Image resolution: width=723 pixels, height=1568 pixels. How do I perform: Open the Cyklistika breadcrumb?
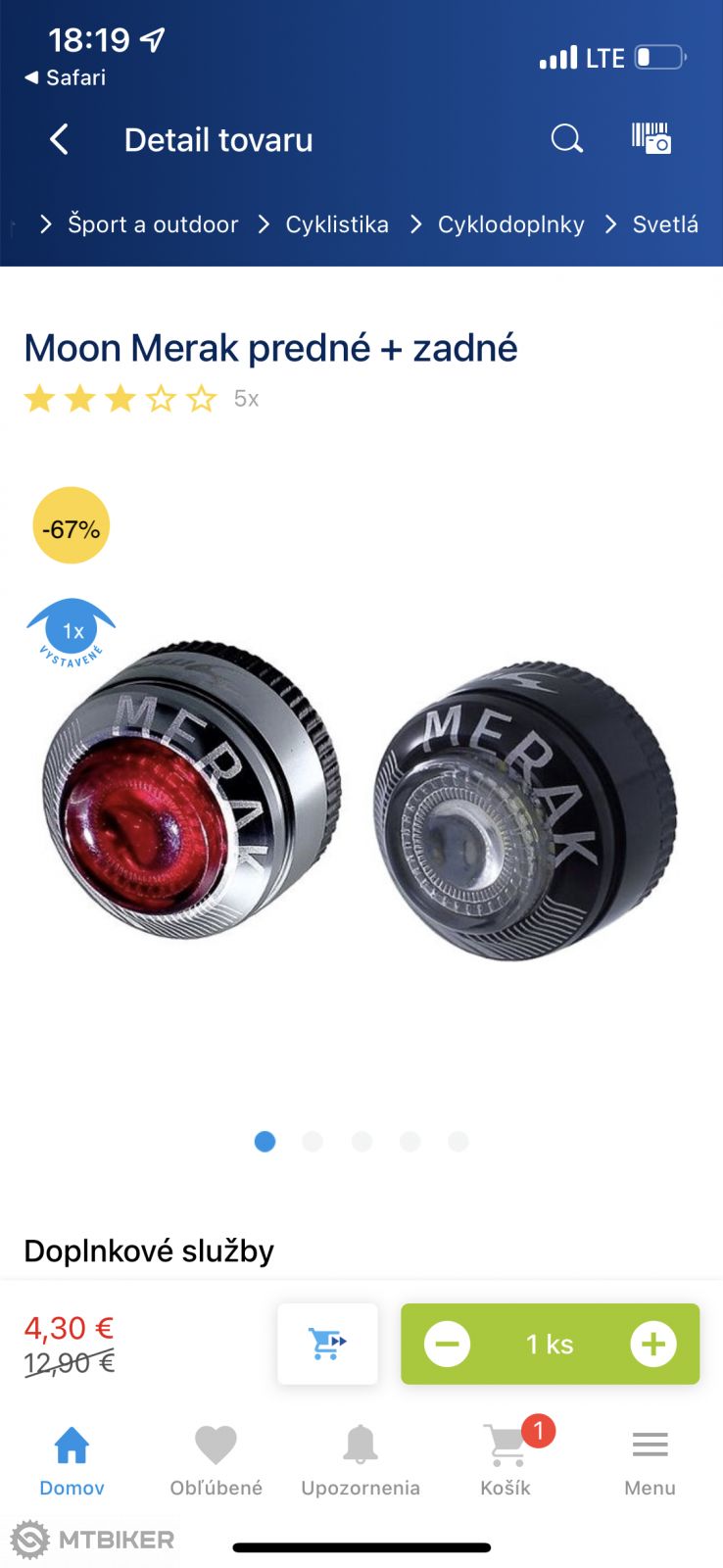[336, 224]
